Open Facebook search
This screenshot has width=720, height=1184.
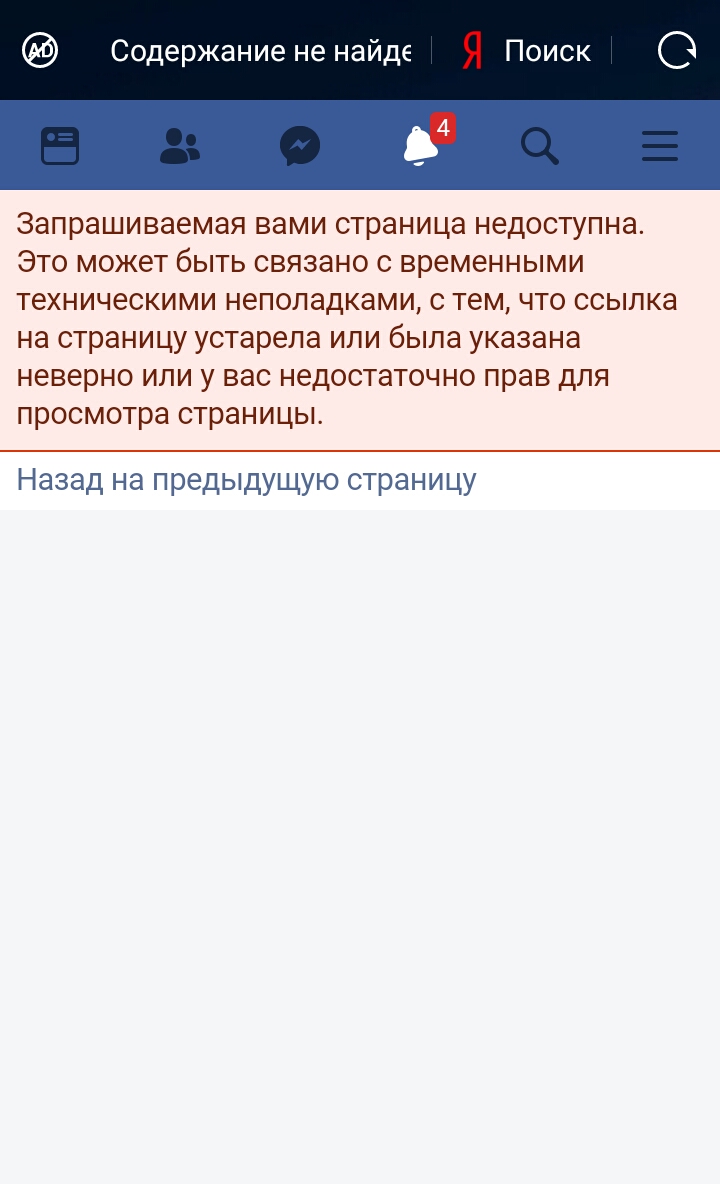[540, 146]
